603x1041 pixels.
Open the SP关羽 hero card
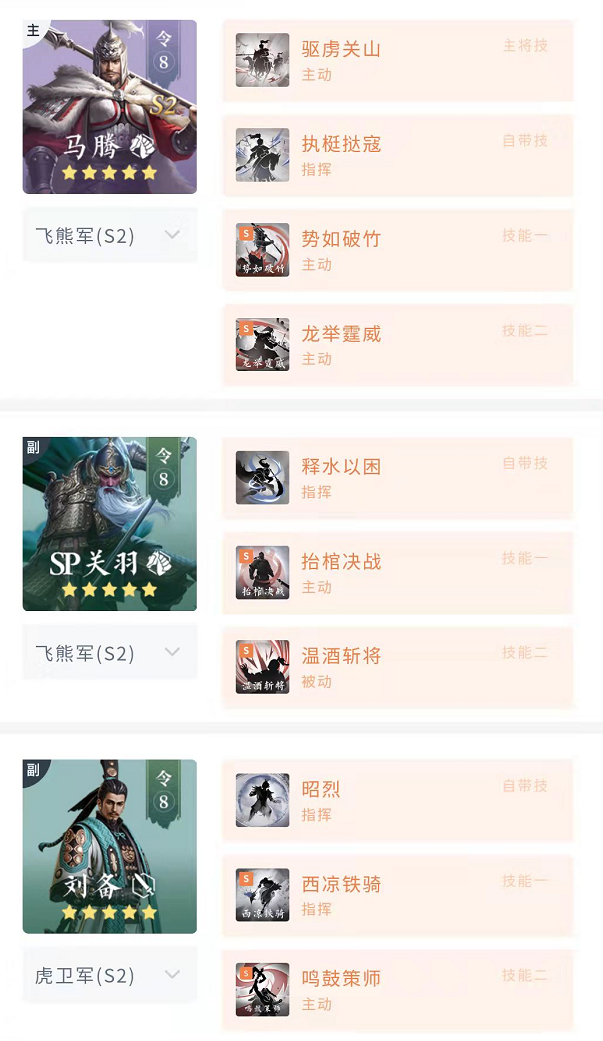point(110,523)
